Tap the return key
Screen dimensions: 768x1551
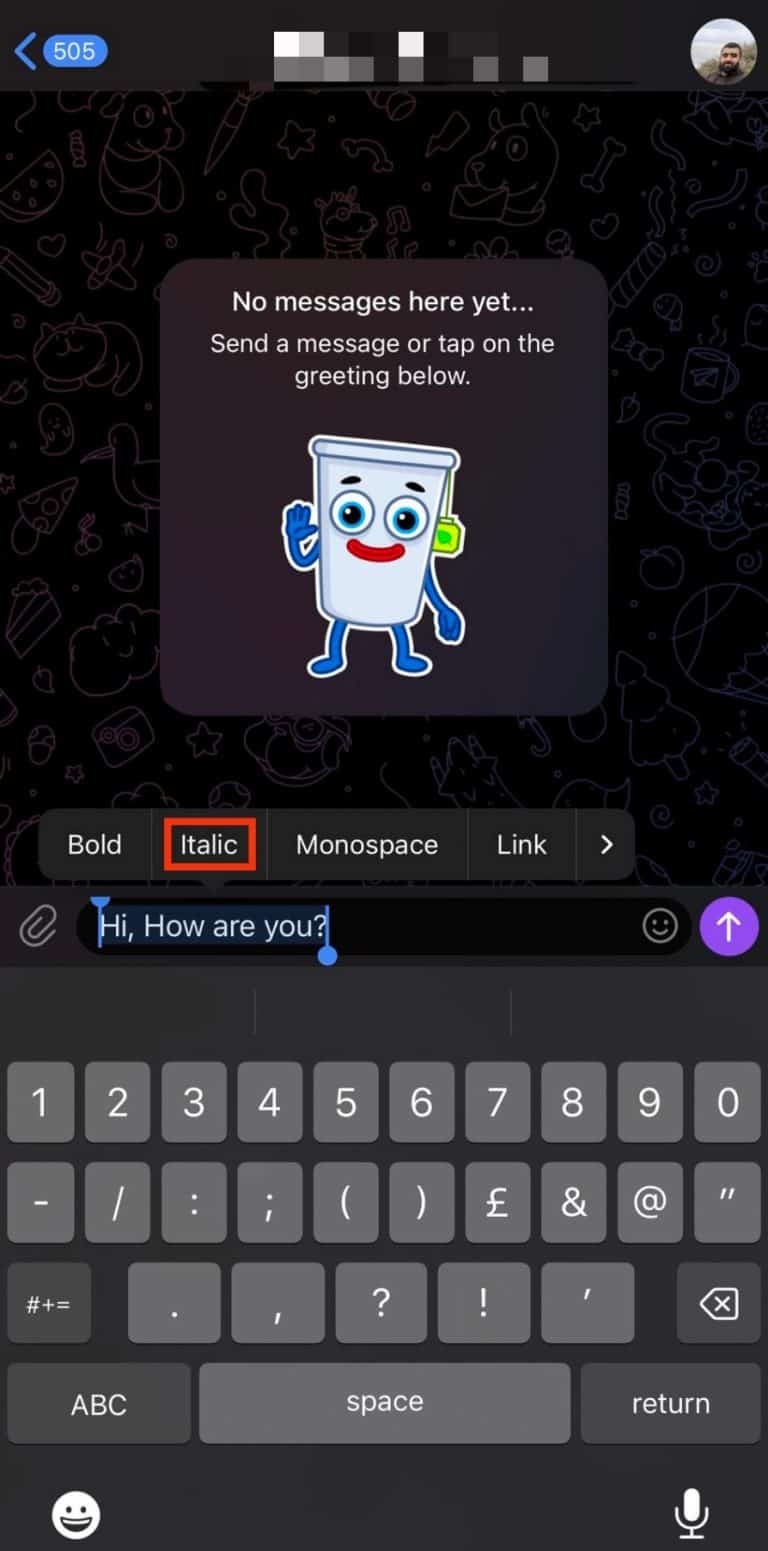(670, 1403)
